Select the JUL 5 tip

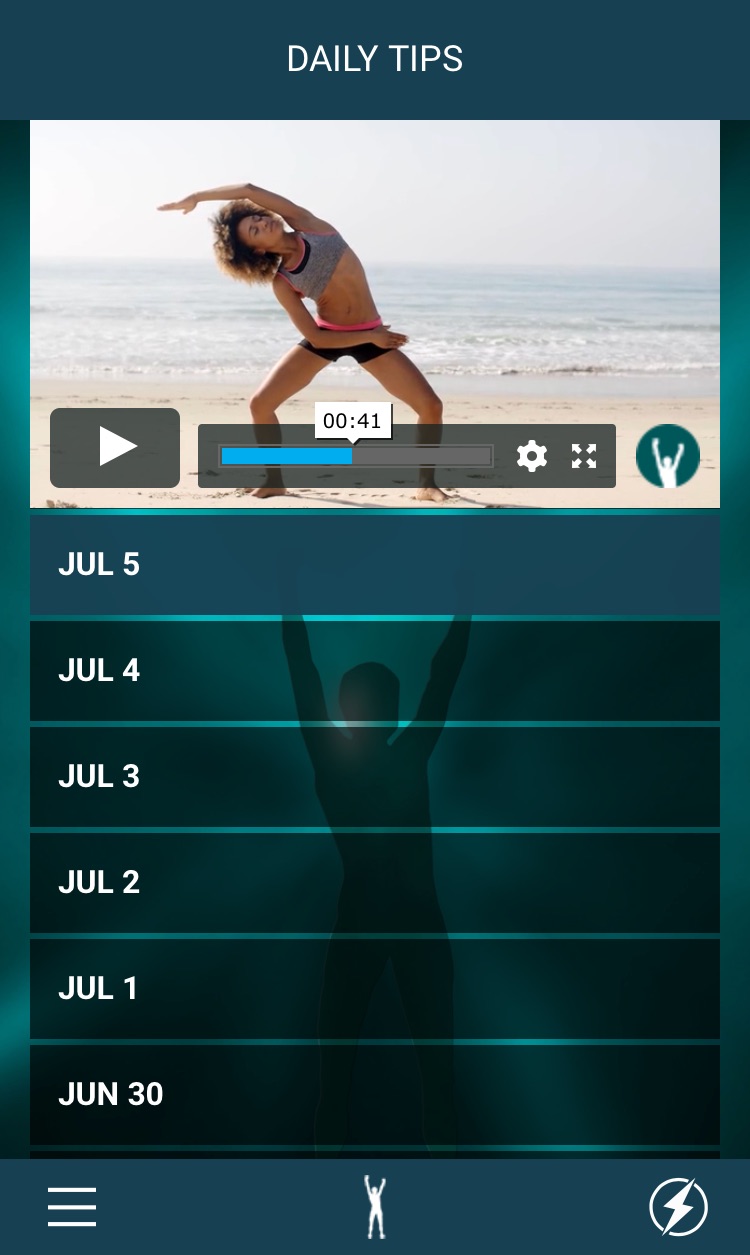click(375, 564)
